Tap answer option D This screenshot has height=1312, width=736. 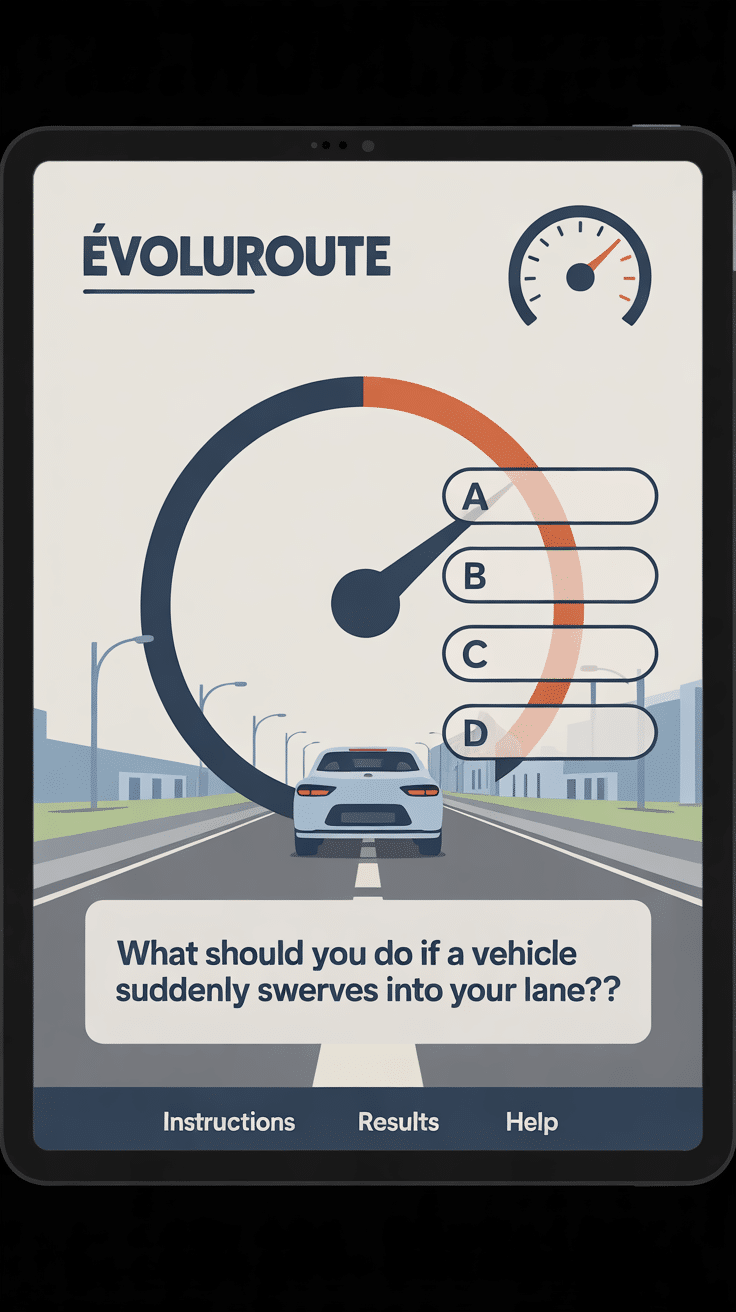[550, 733]
